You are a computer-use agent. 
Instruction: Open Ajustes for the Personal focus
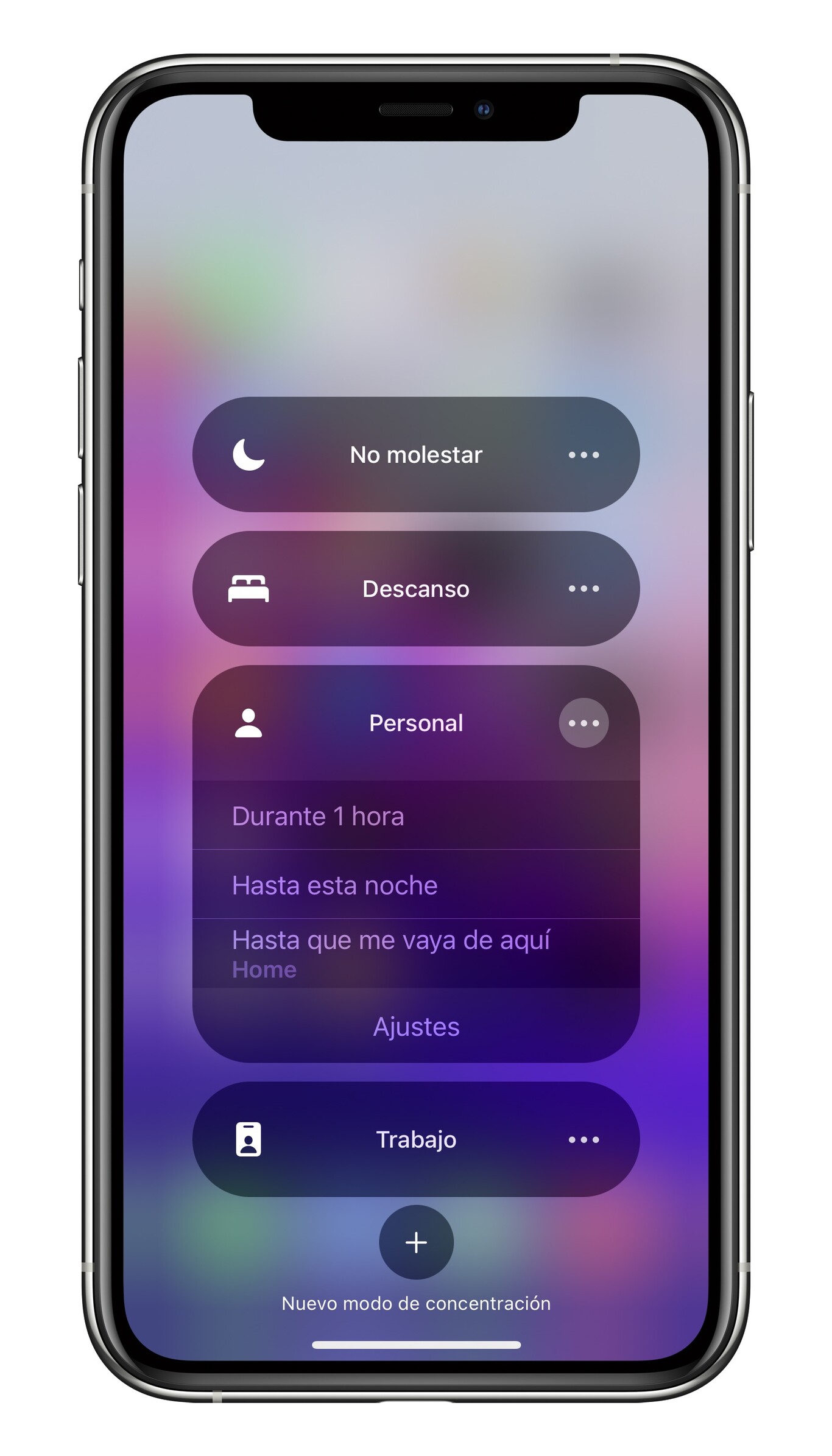[416, 1027]
